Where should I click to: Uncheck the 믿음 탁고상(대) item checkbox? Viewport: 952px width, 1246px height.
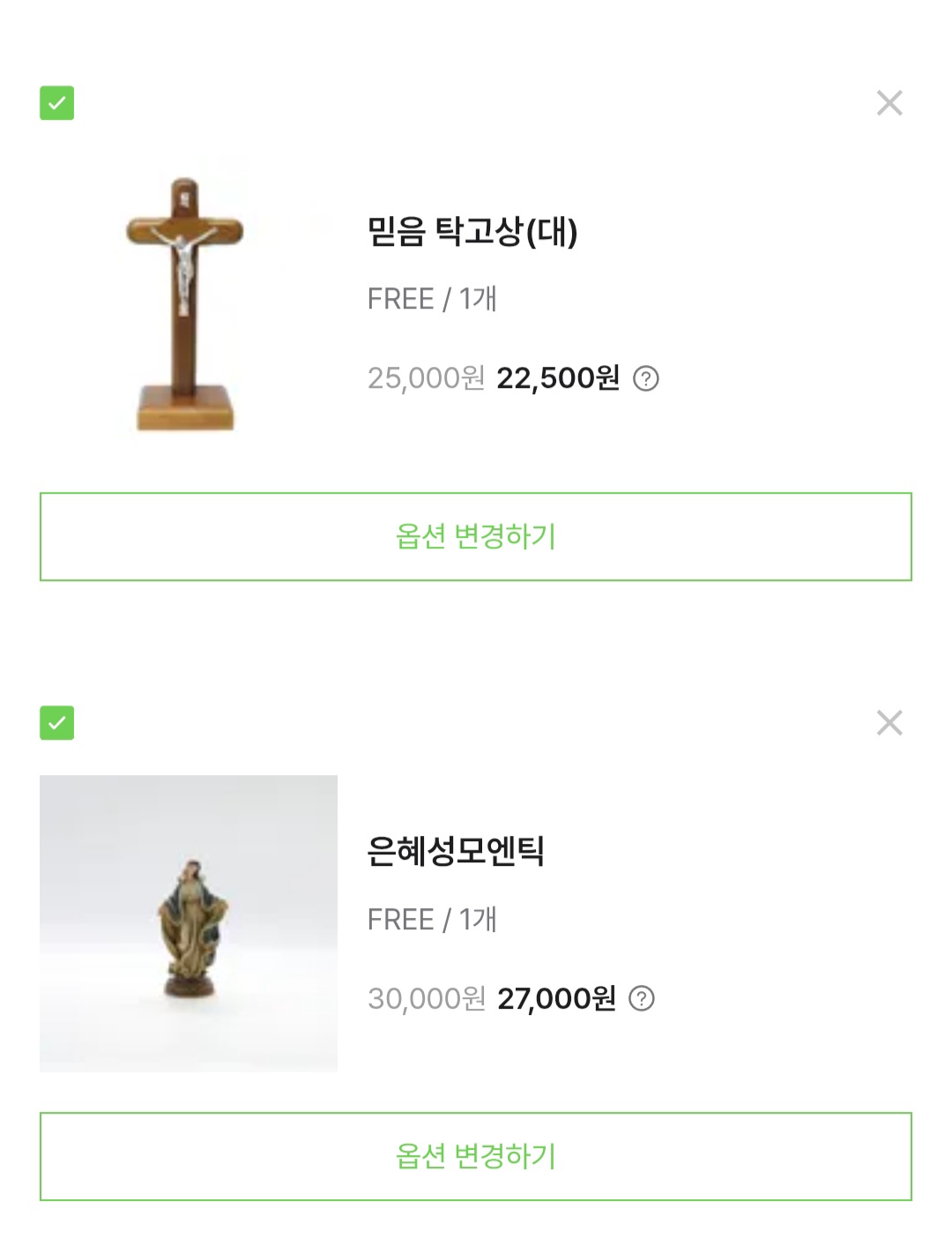coord(57,103)
